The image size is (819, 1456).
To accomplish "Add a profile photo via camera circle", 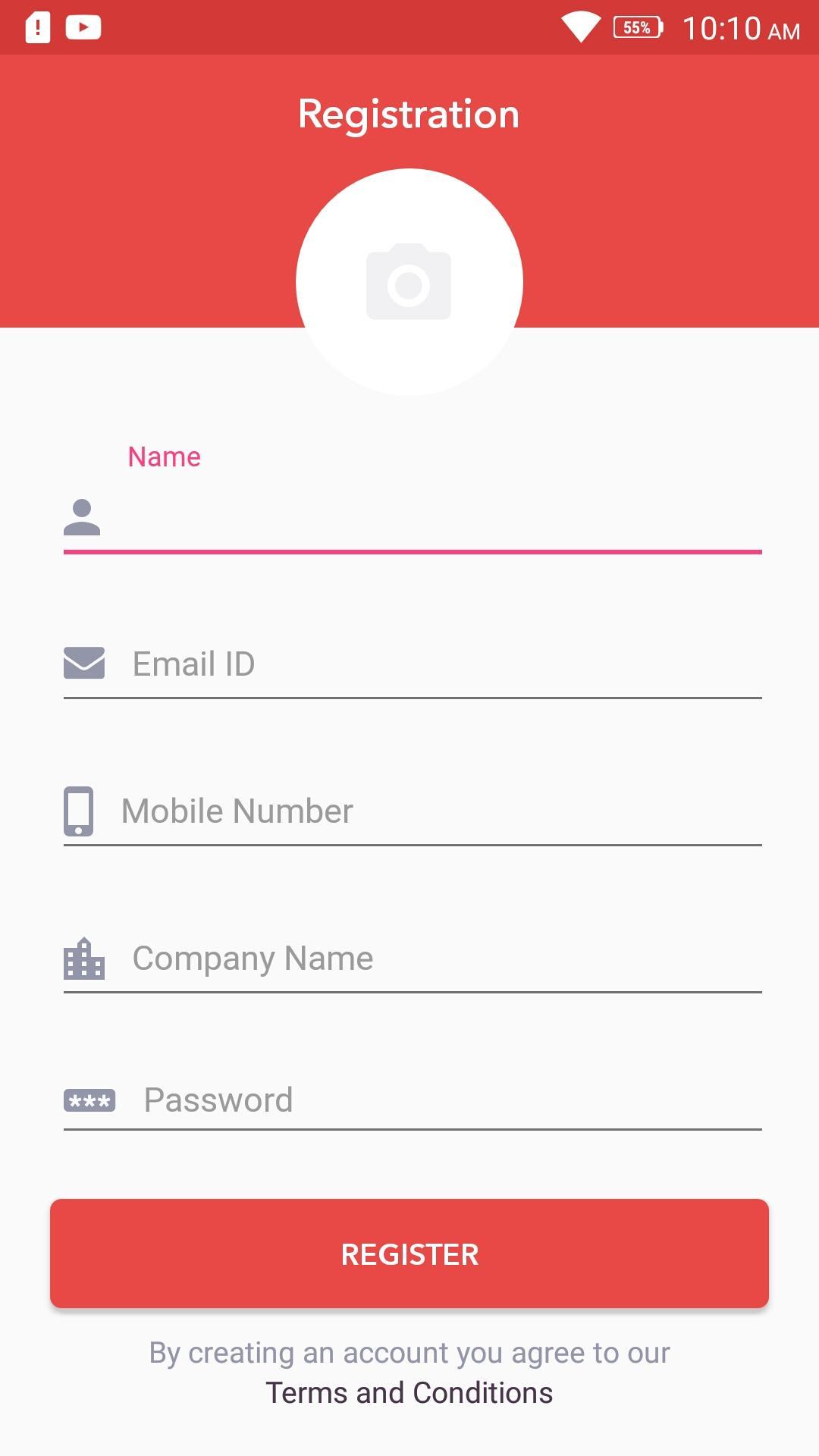I will coord(409,282).
